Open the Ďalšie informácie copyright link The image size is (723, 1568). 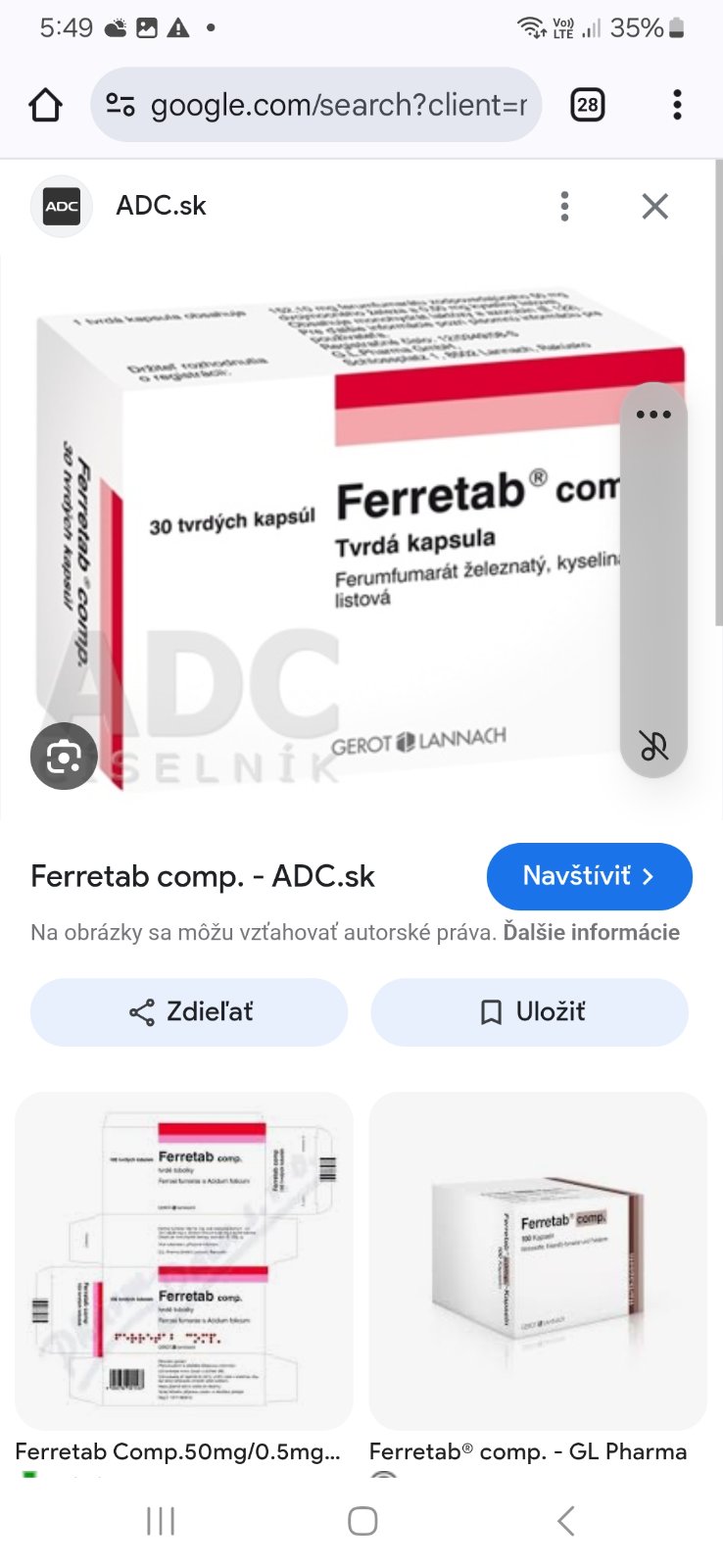[x=591, y=932]
